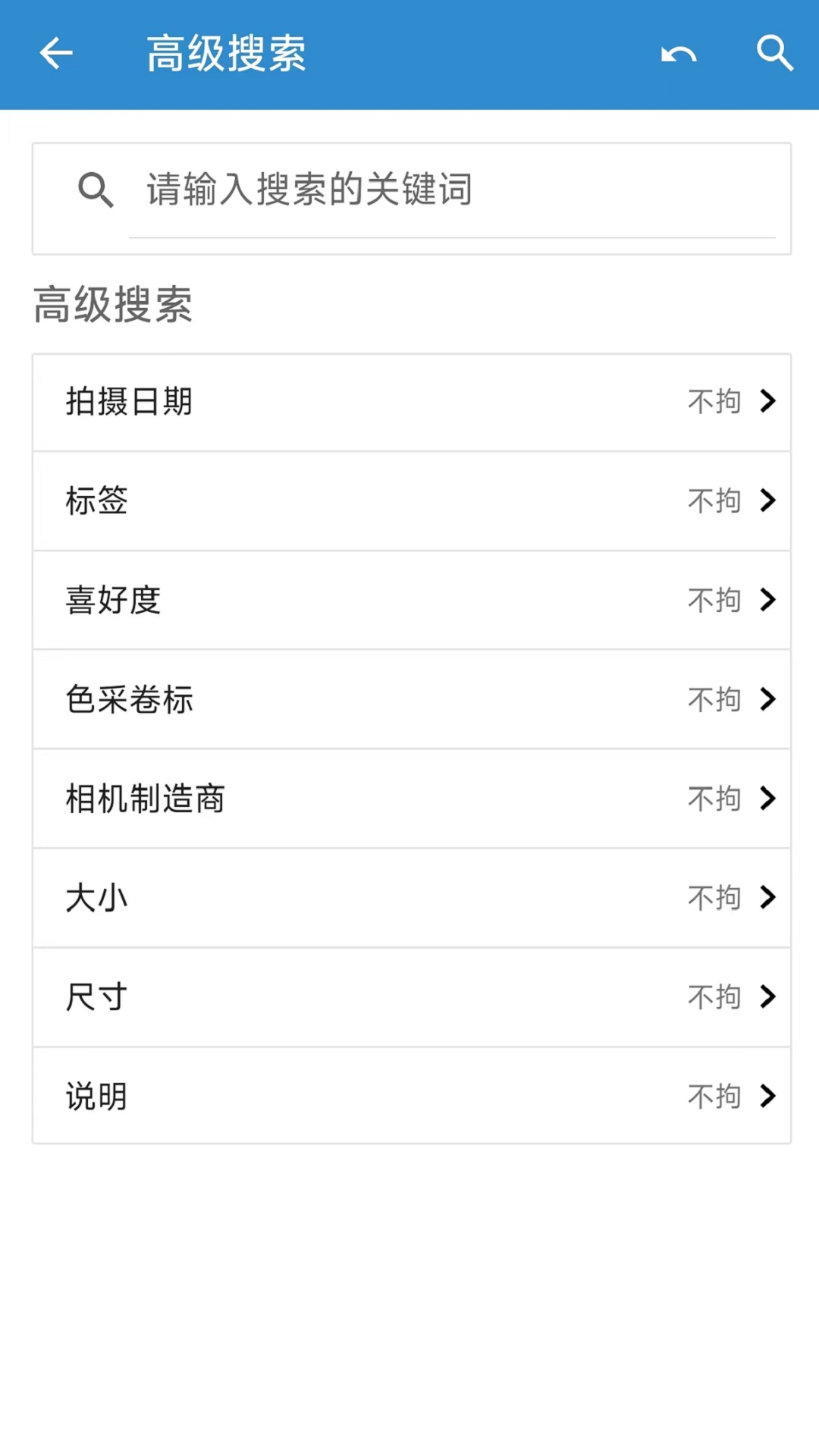
Task: Choose the 相机制造商 filter row
Action: pos(411,799)
